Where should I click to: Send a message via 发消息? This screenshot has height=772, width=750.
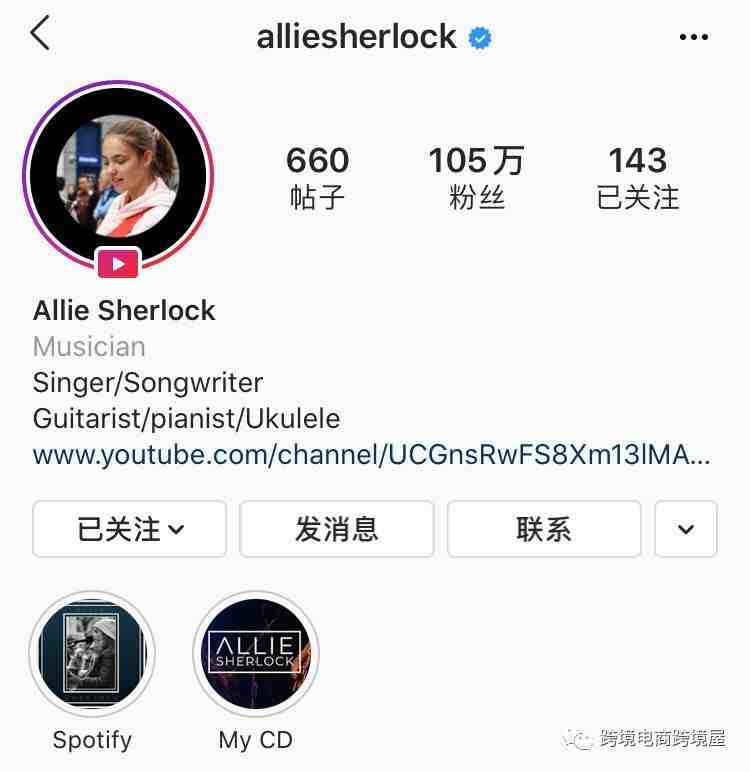(337, 529)
